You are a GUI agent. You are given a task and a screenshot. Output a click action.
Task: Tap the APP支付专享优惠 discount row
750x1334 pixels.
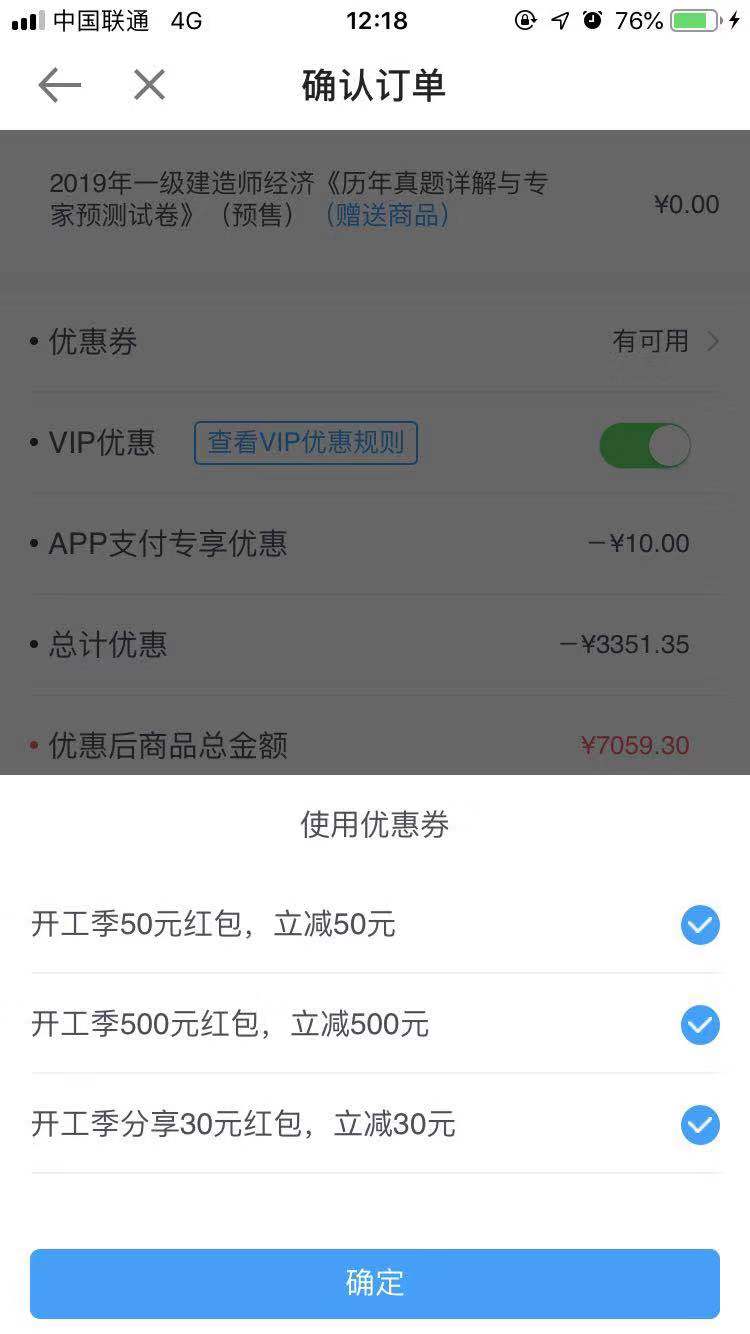pos(168,543)
